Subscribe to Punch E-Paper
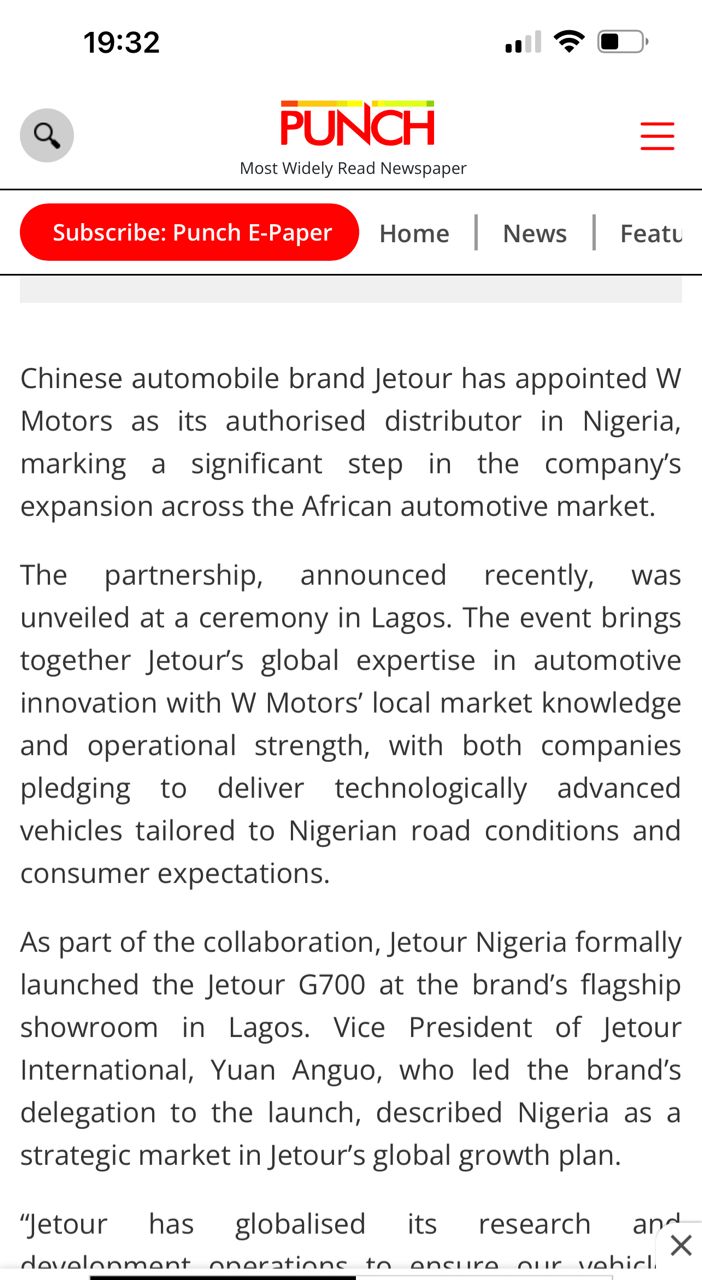The width and height of the screenshot is (702, 1280). pos(190,233)
